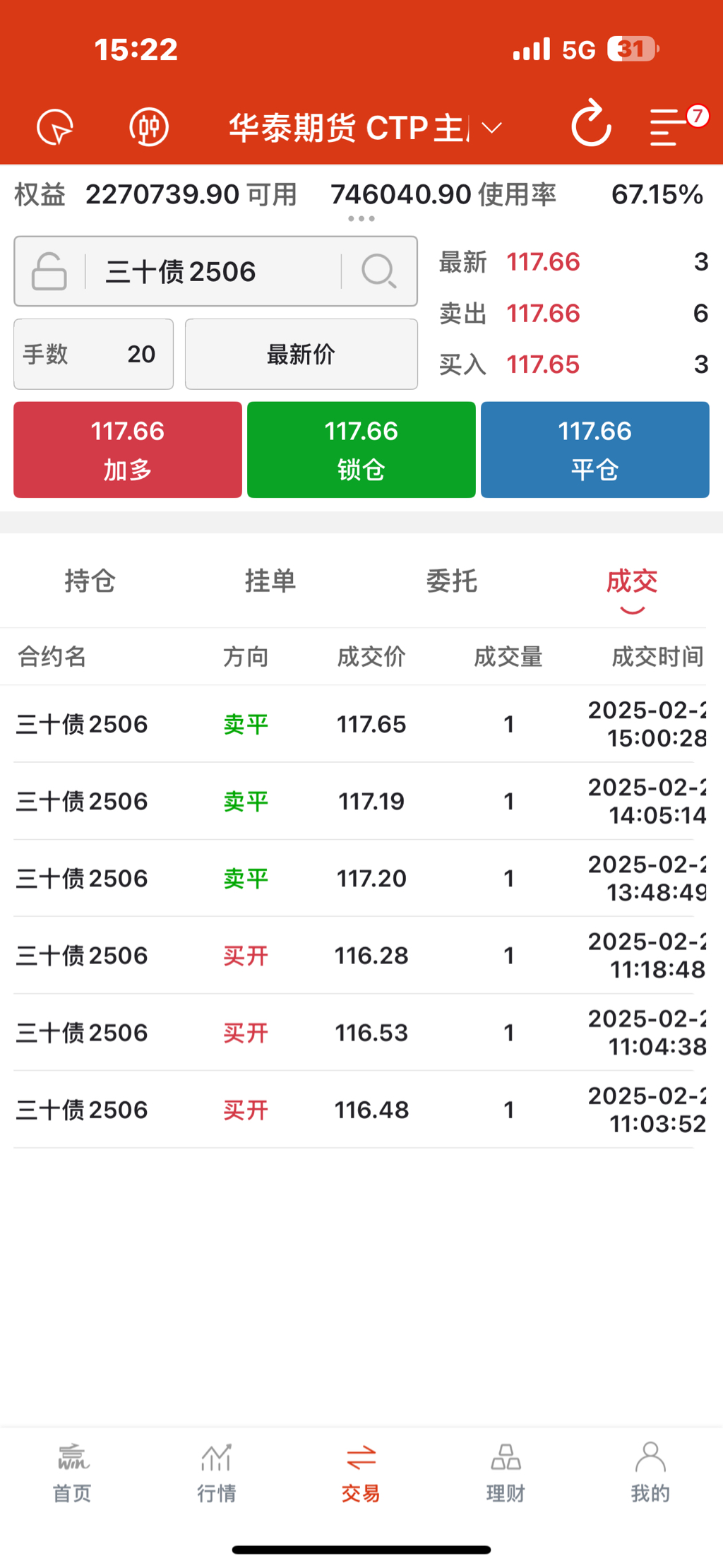Open the 我的 profile tab
The image size is (723, 1568).
[650, 1473]
